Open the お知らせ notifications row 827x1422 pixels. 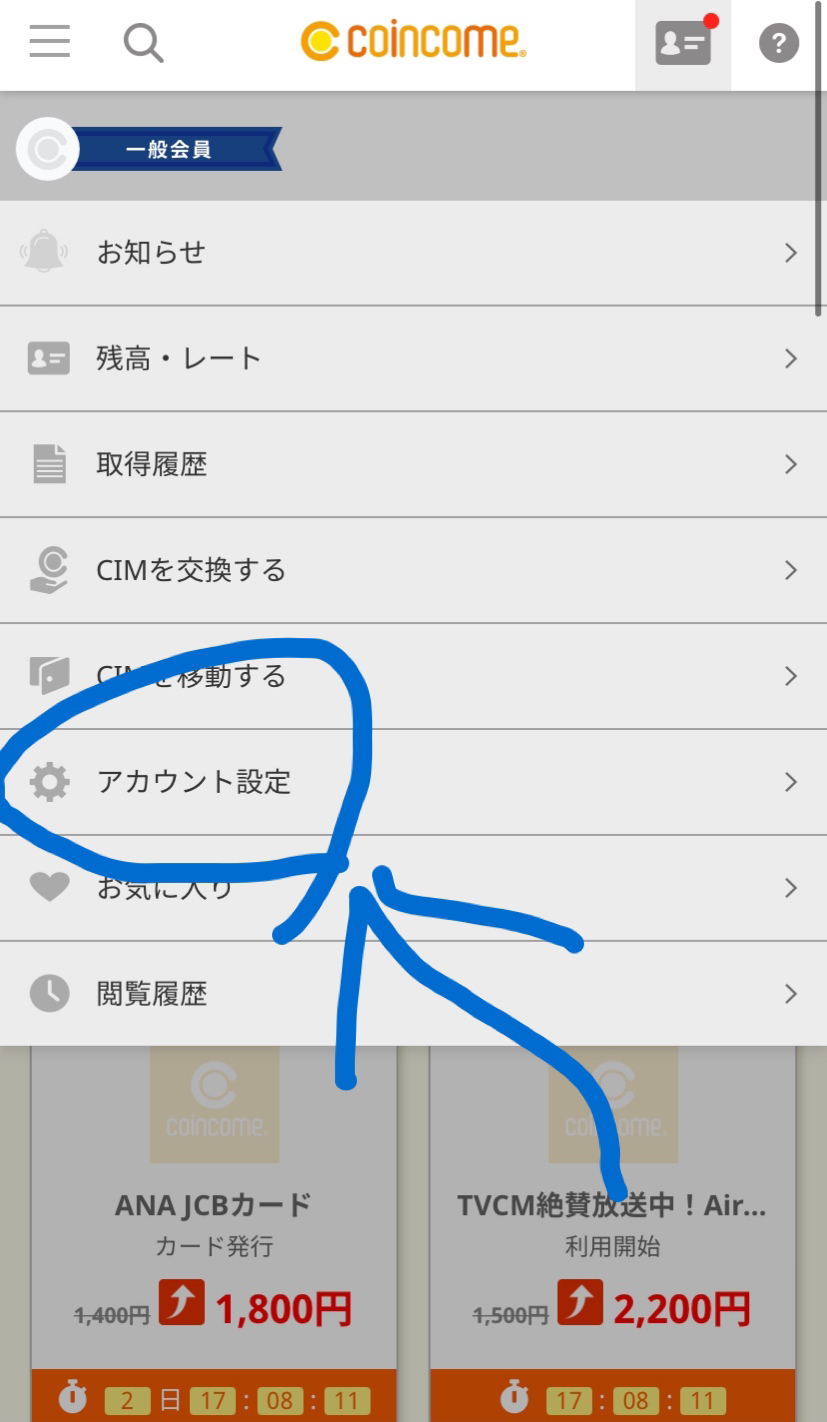[413, 252]
